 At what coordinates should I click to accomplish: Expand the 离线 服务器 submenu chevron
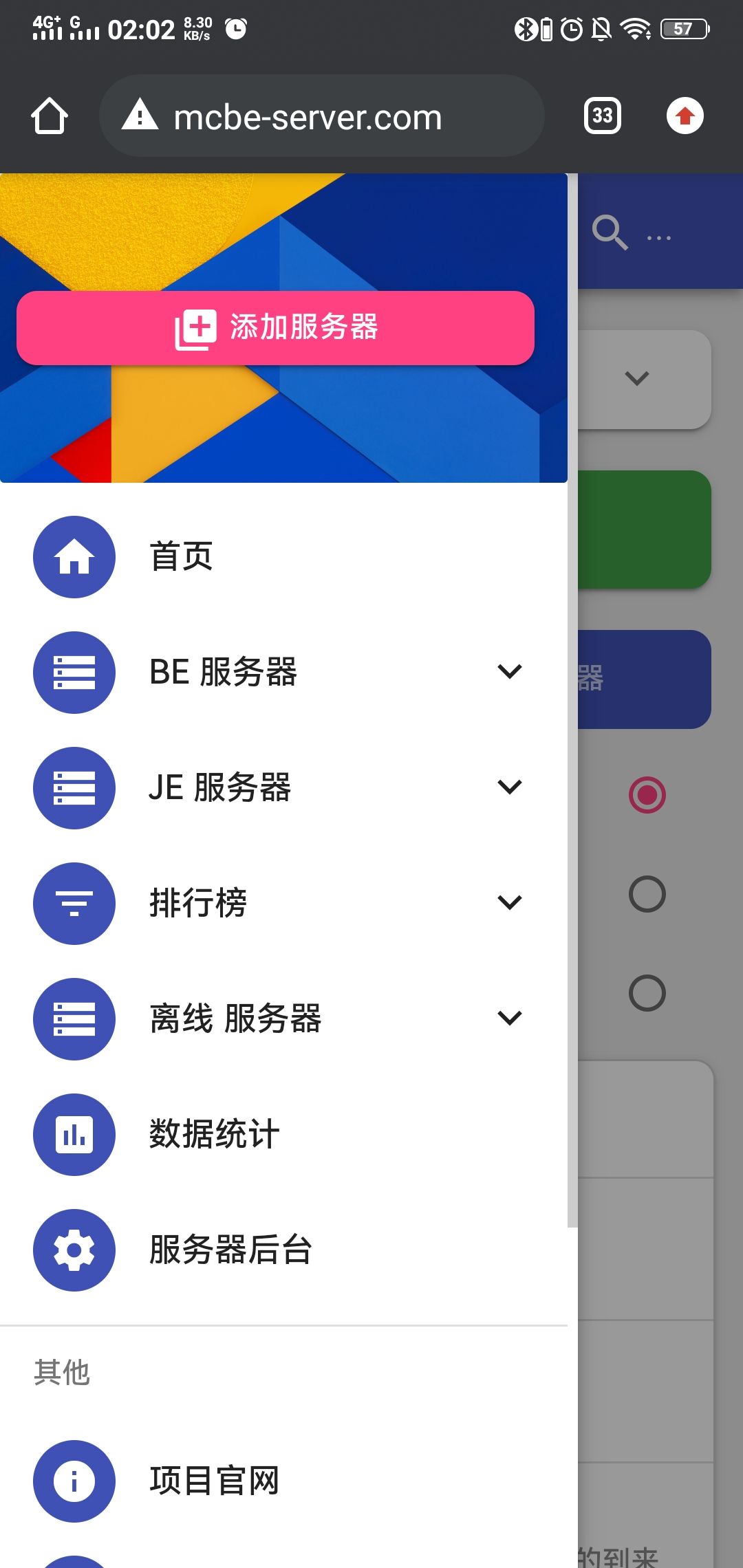click(x=509, y=1017)
